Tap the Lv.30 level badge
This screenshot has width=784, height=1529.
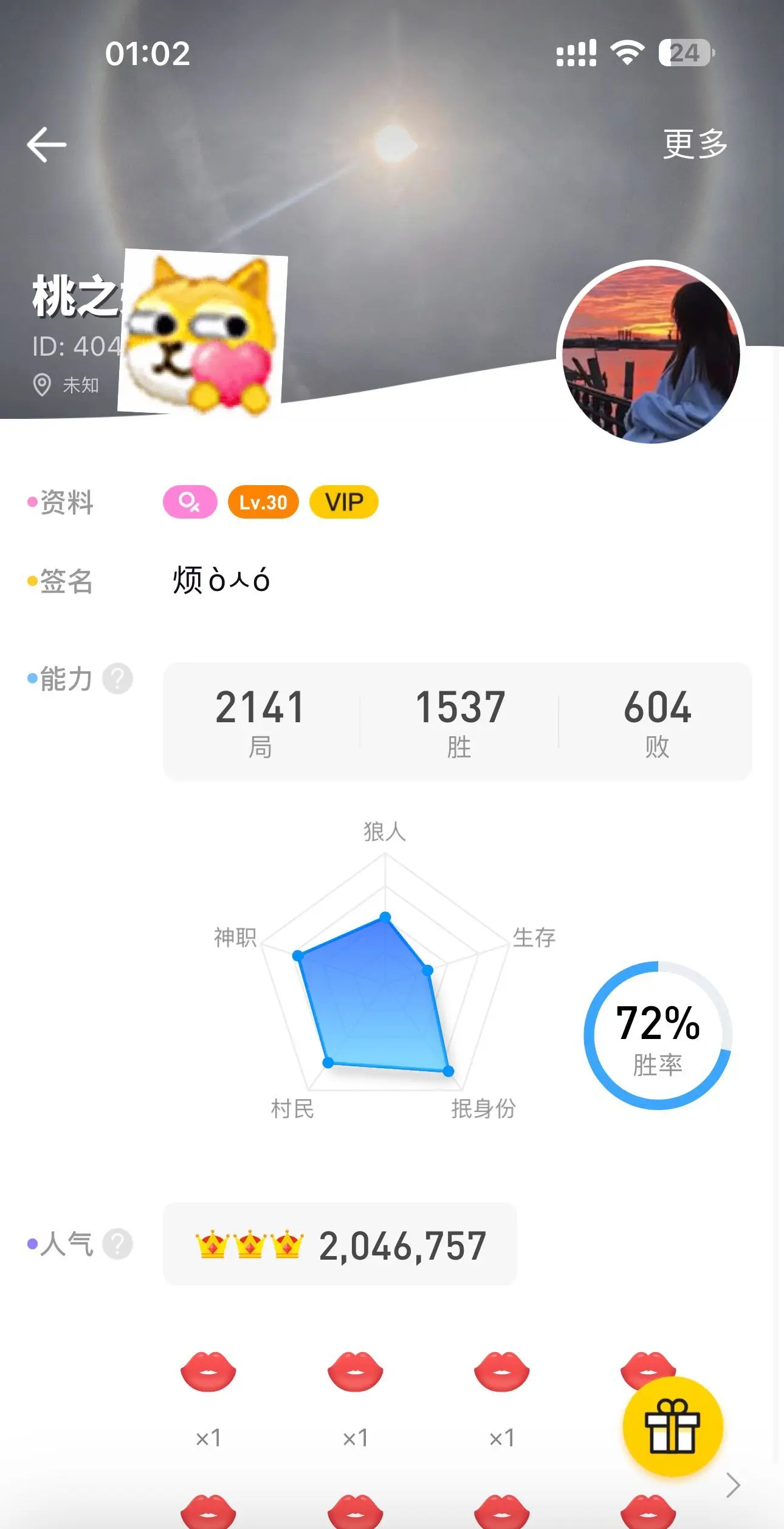coord(263,502)
